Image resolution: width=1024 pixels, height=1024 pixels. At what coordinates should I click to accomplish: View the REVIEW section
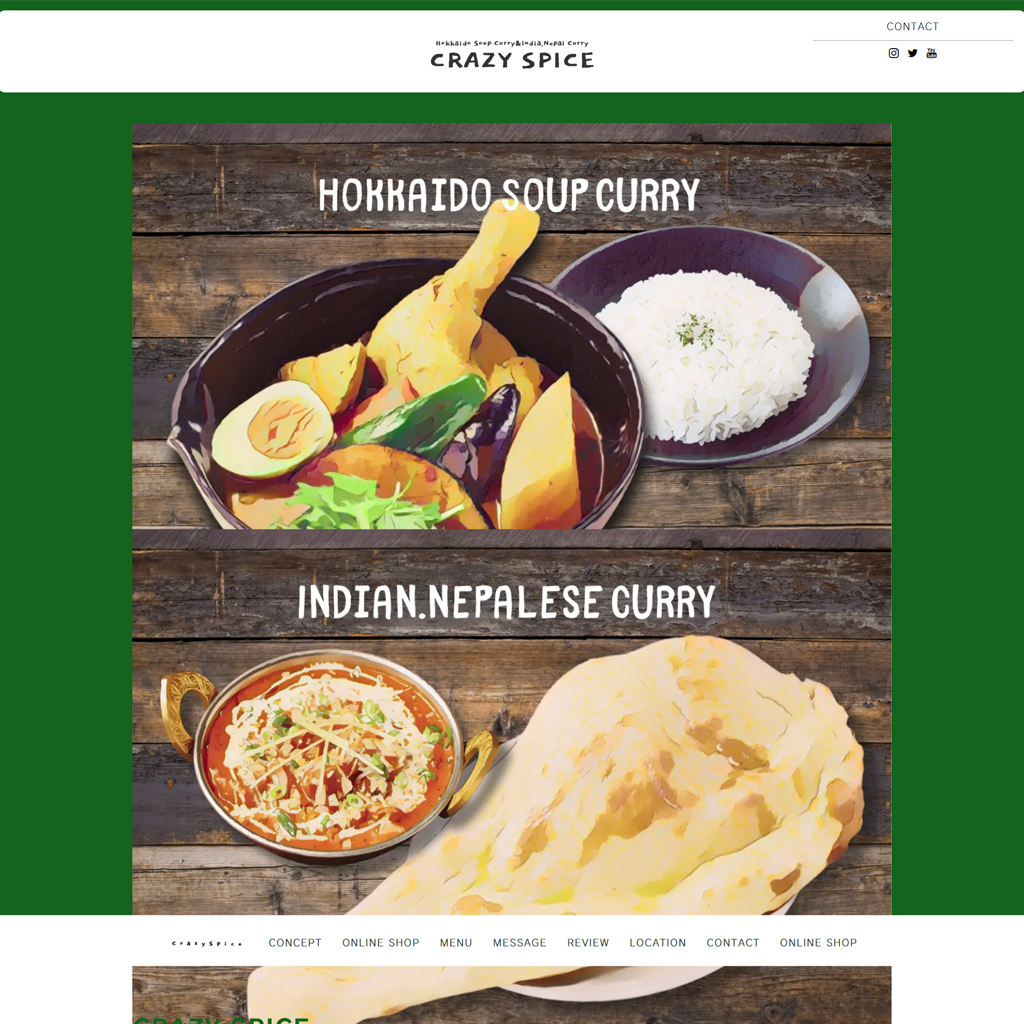[x=588, y=943]
